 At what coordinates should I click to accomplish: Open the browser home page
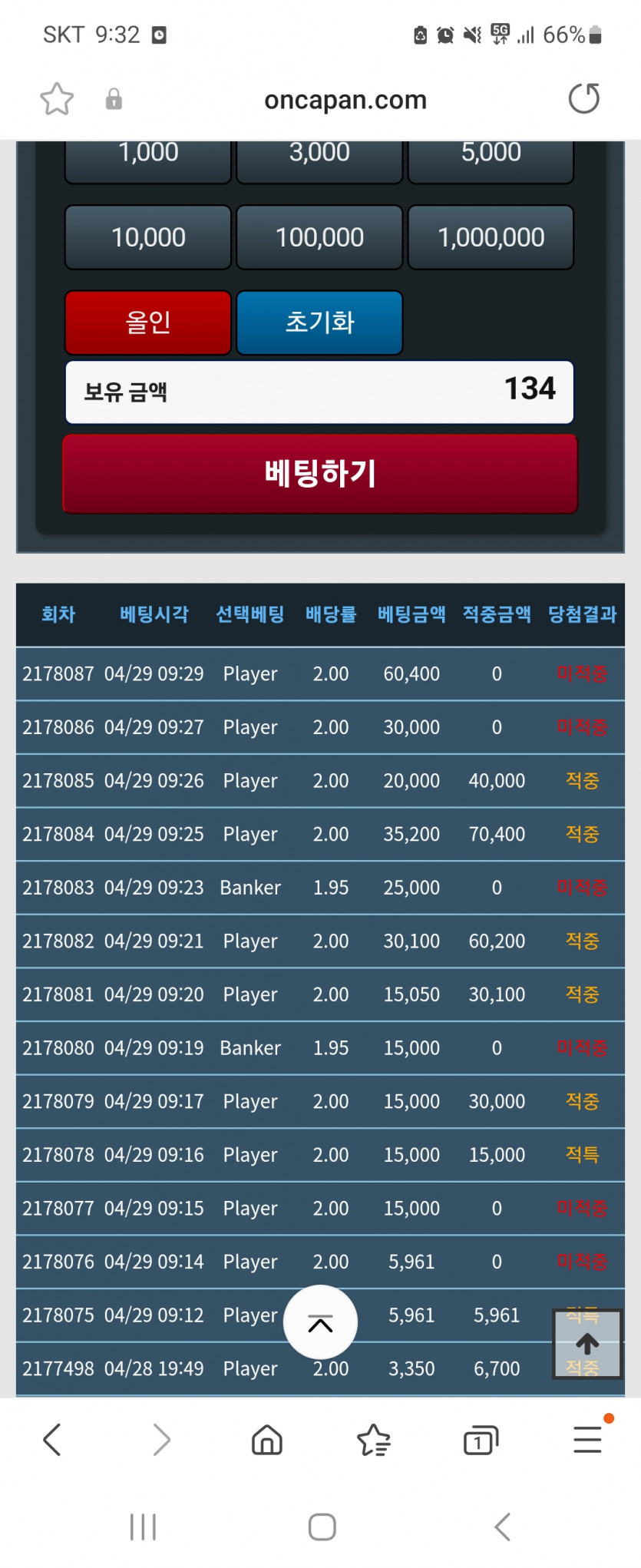267,1440
